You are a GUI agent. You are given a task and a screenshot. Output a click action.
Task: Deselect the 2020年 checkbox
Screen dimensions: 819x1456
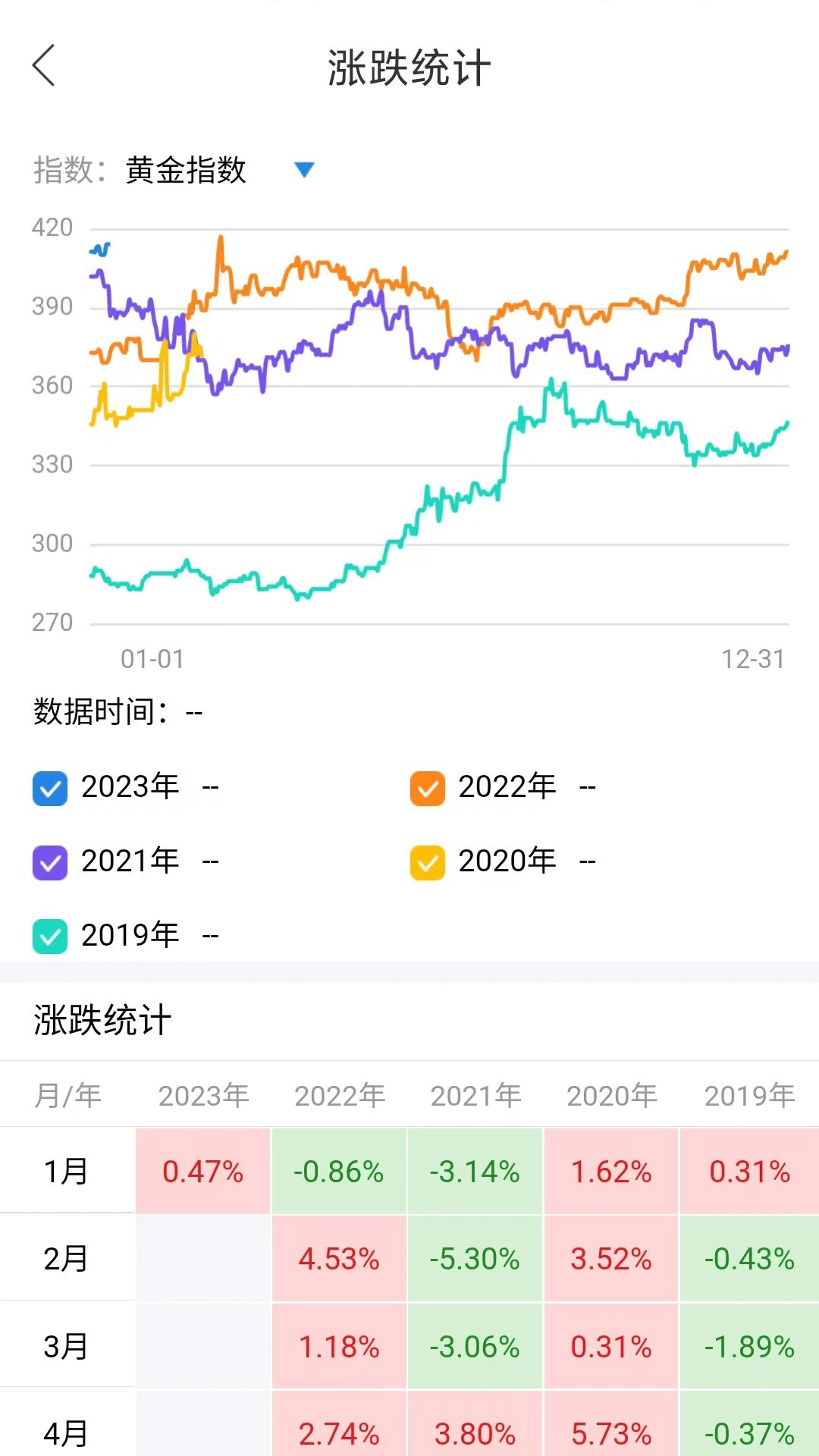(x=427, y=862)
